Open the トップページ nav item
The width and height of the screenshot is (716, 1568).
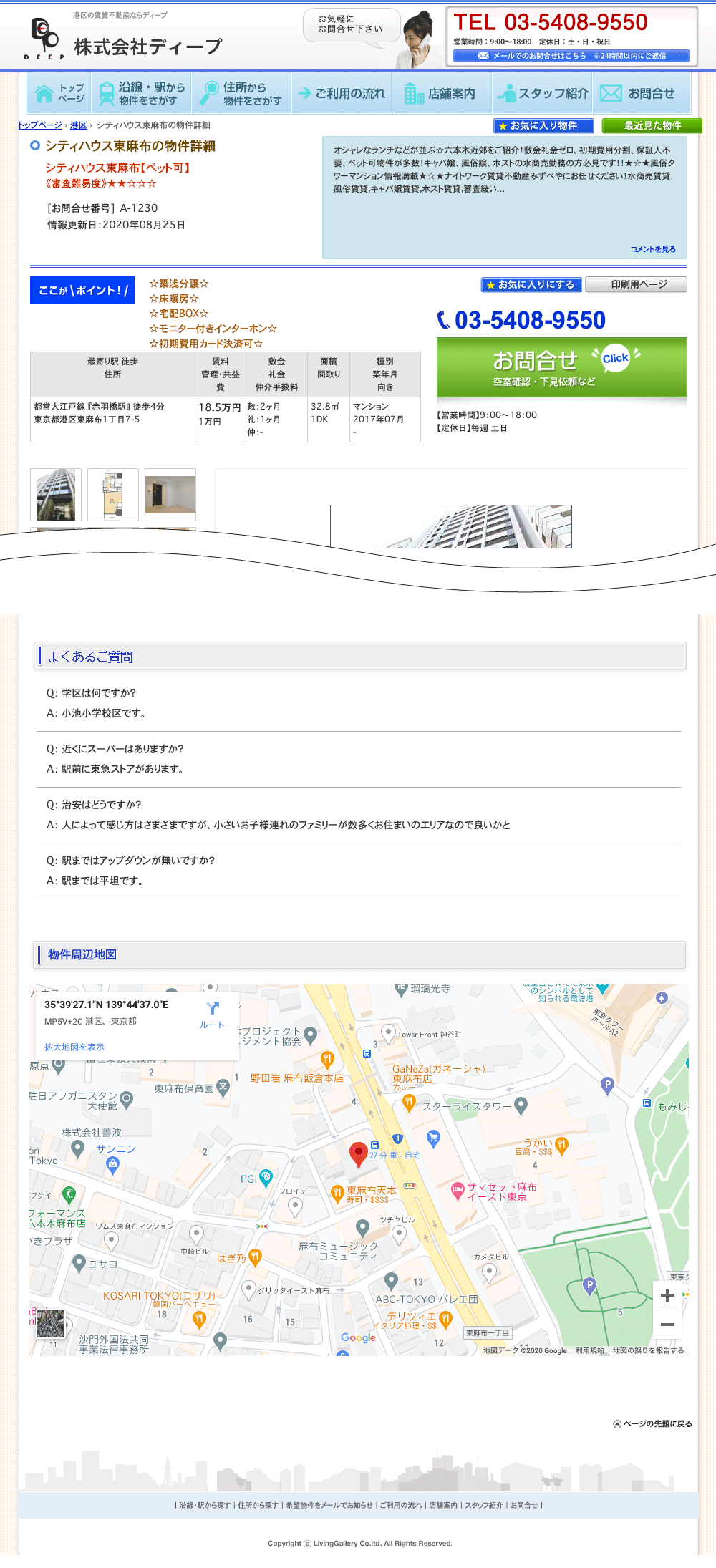click(x=59, y=93)
